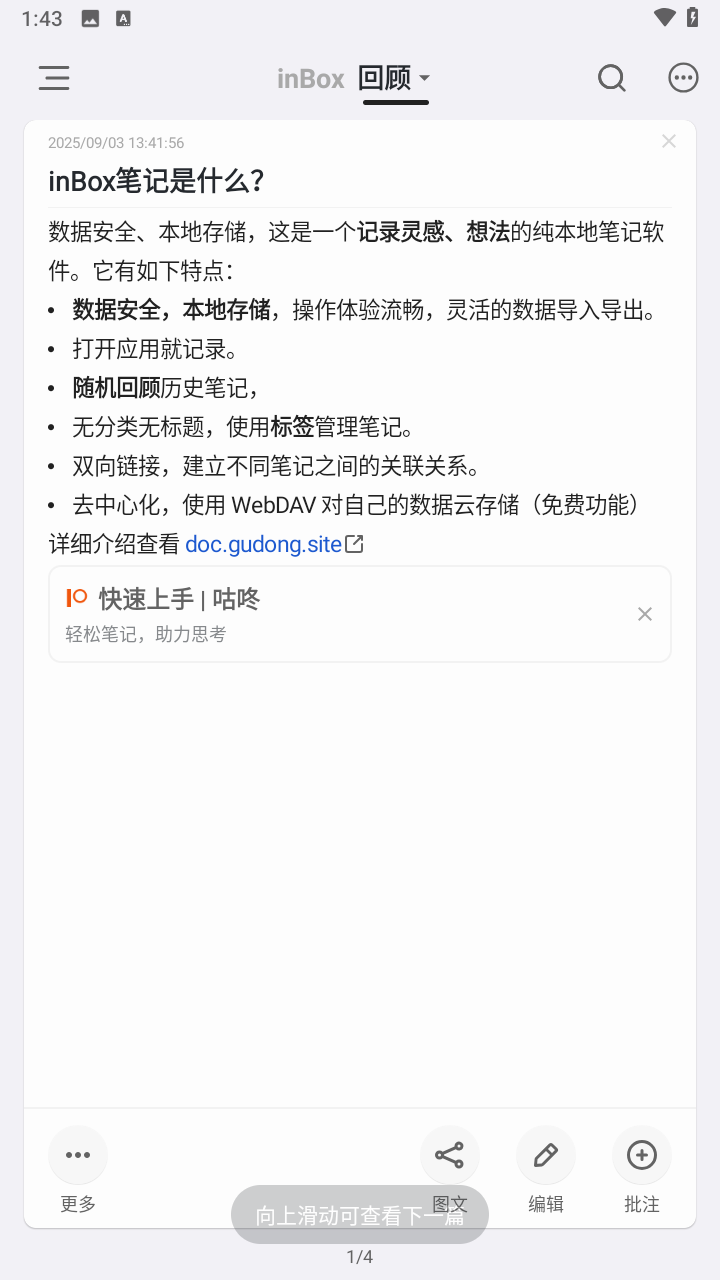Edit this note with 编辑

point(546,1156)
